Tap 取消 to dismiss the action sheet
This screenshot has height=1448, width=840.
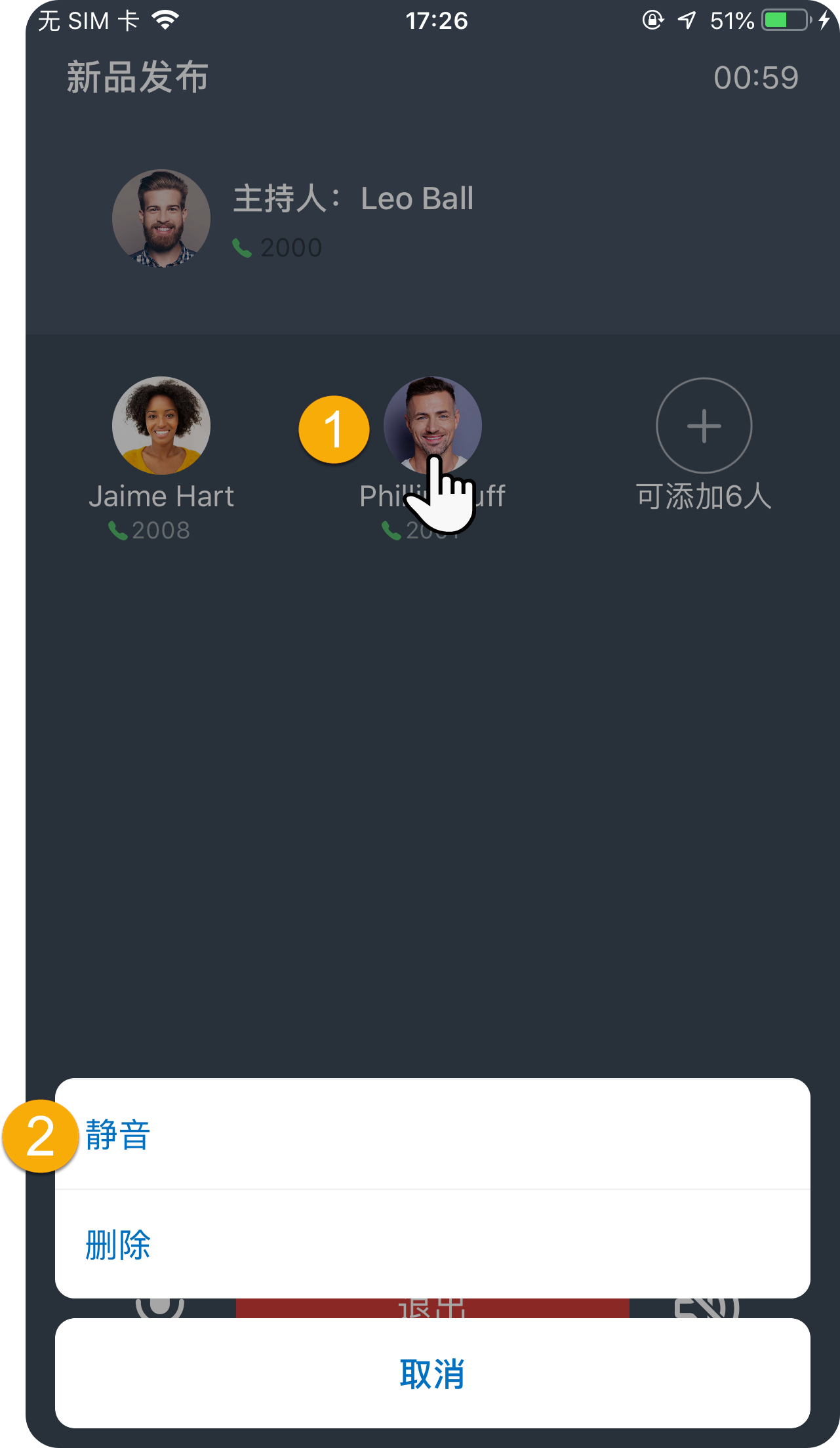click(x=432, y=1373)
